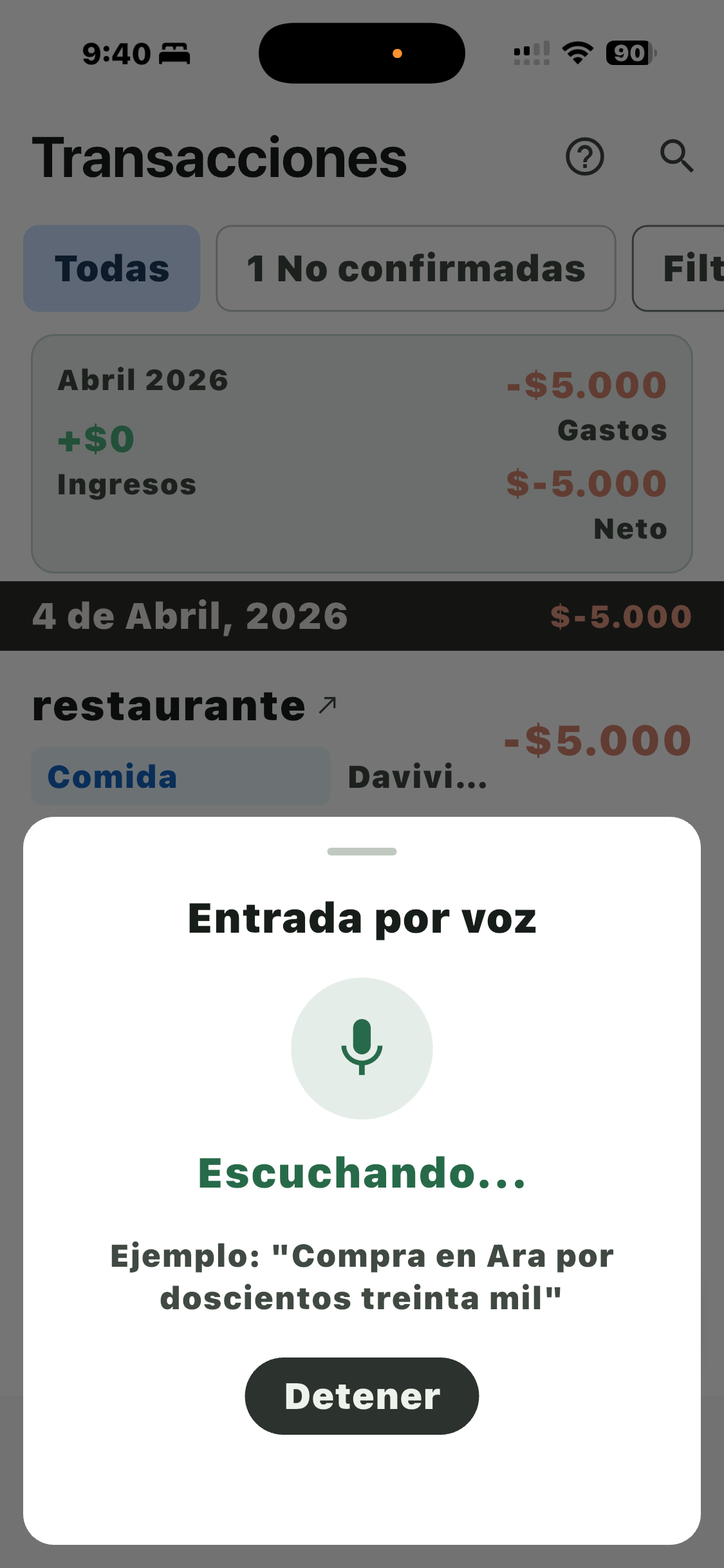Tap the battery indicator showing 90
Image resolution: width=724 pixels, height=1568 pixels.
tap(629, 53)
